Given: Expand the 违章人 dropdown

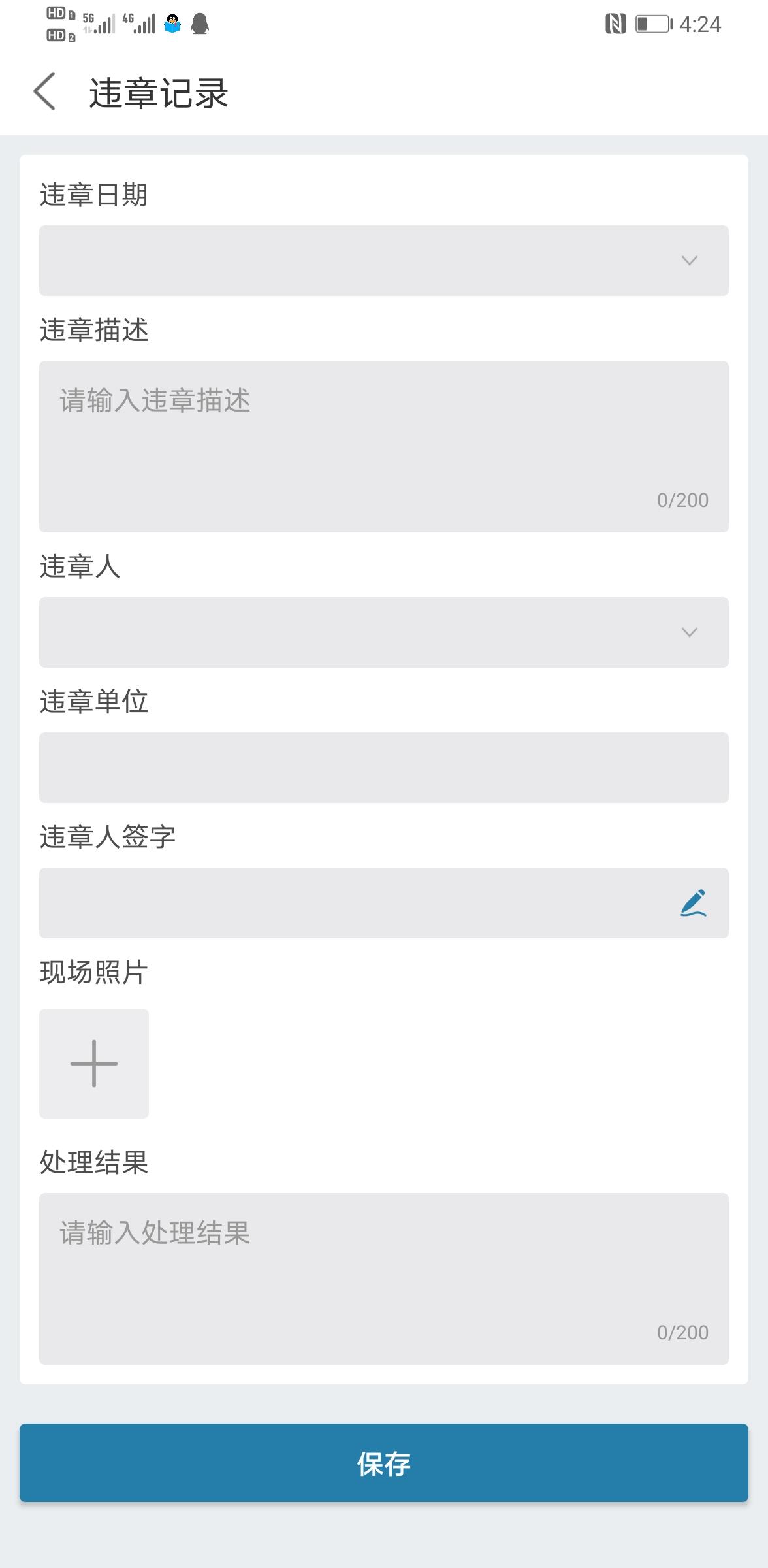Looking at the screenshot, I should click(x=383, y=632).
